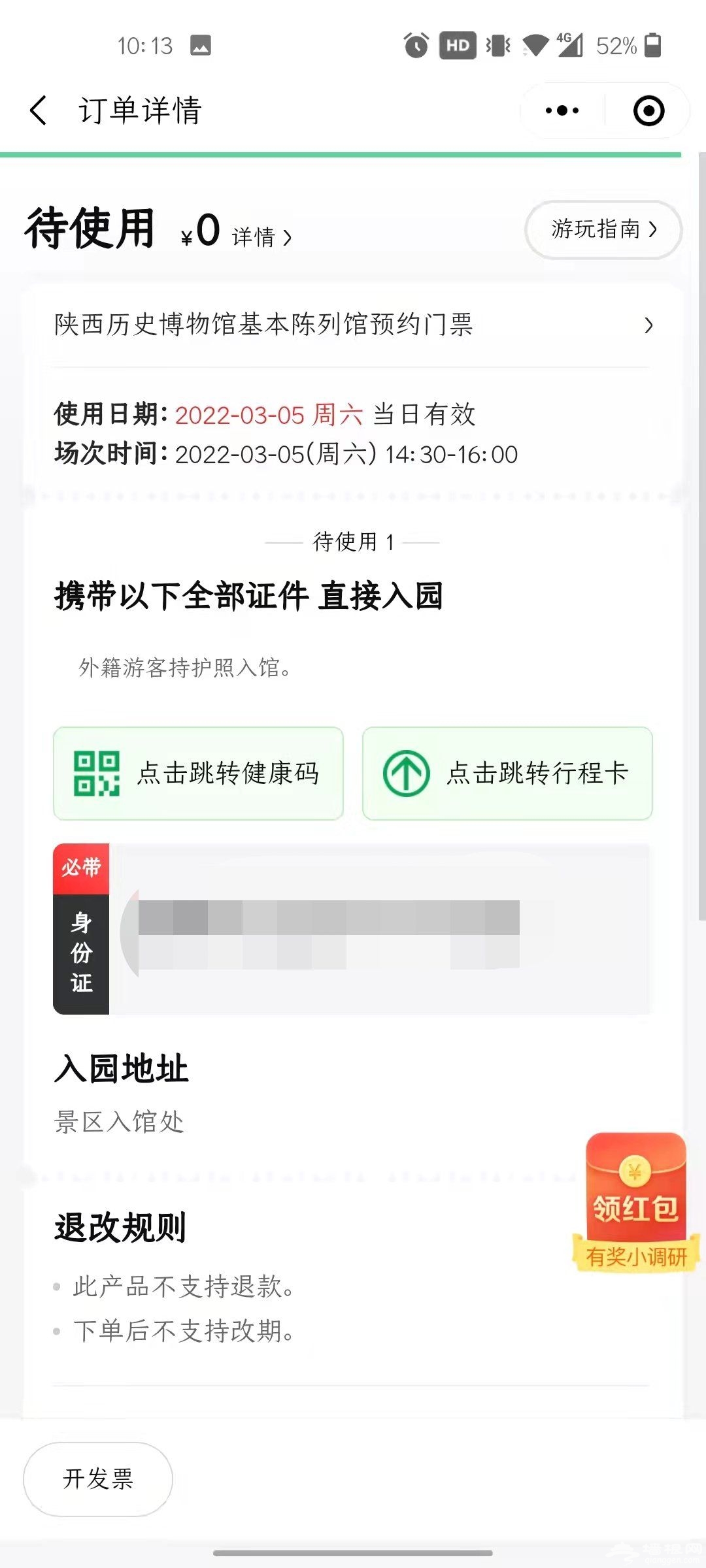This screenshot has width=706, height=1568.
Task: Go back from the order details page
Action: tap(39, 110)
